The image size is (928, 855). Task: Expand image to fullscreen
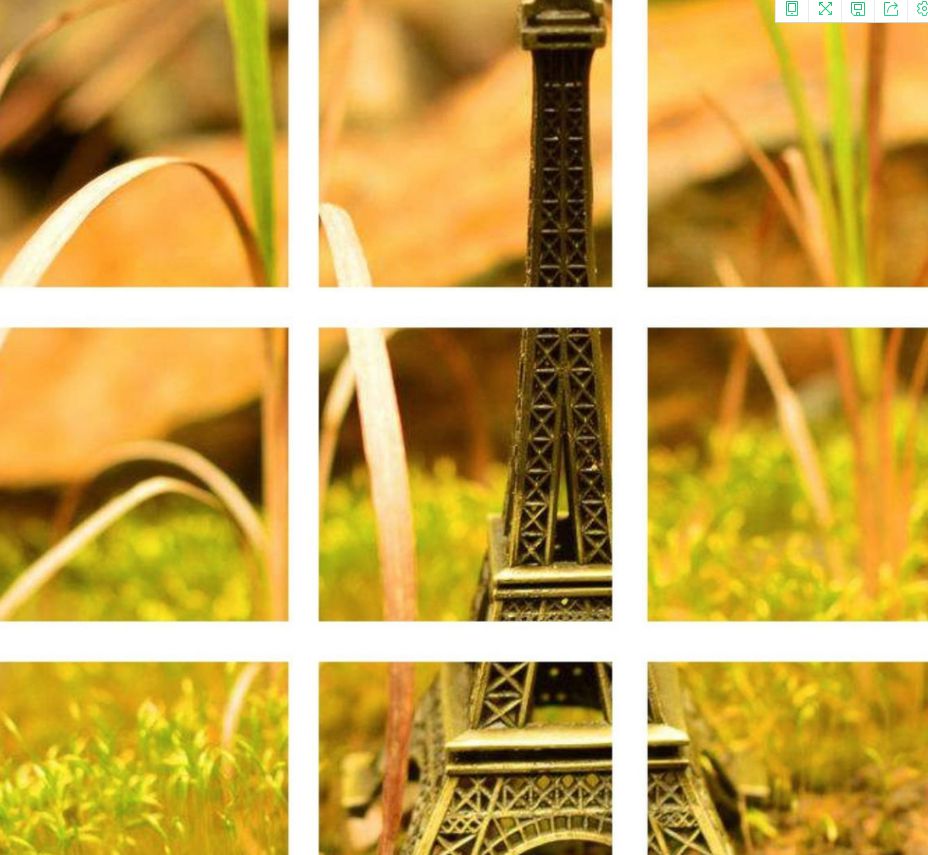pos(825,9)
